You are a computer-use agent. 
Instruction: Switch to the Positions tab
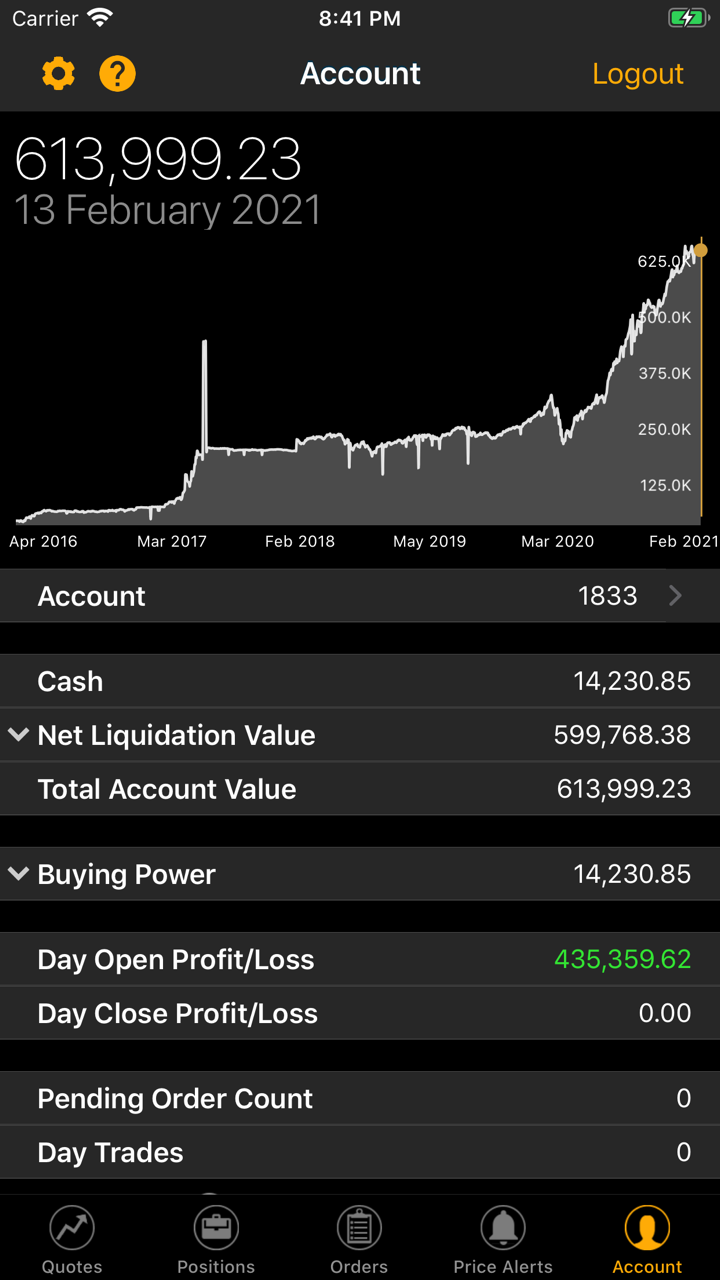(x=216, y=1239)
